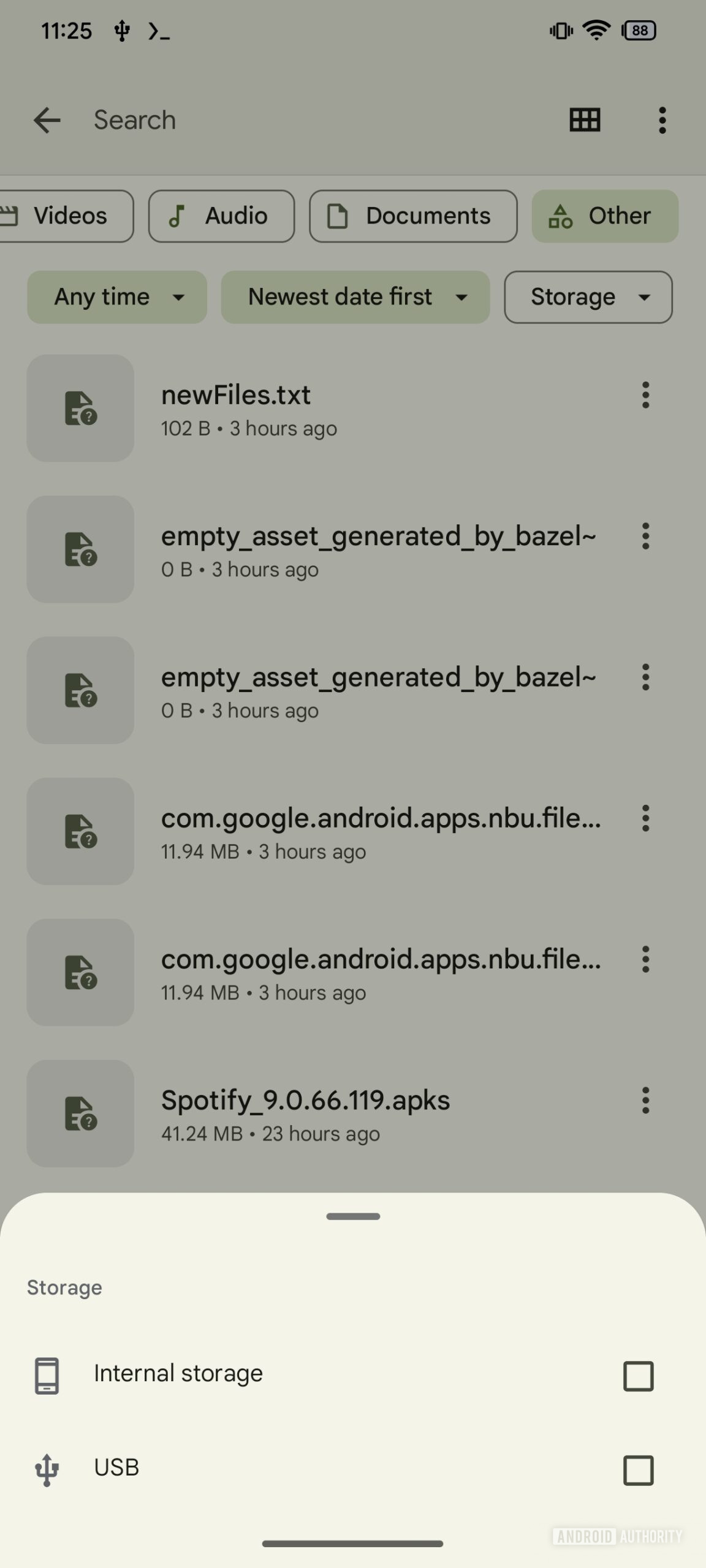Select the Audio filter chip
The image size is (706, 1568).
pyautogui.click(x=221, y=216)
